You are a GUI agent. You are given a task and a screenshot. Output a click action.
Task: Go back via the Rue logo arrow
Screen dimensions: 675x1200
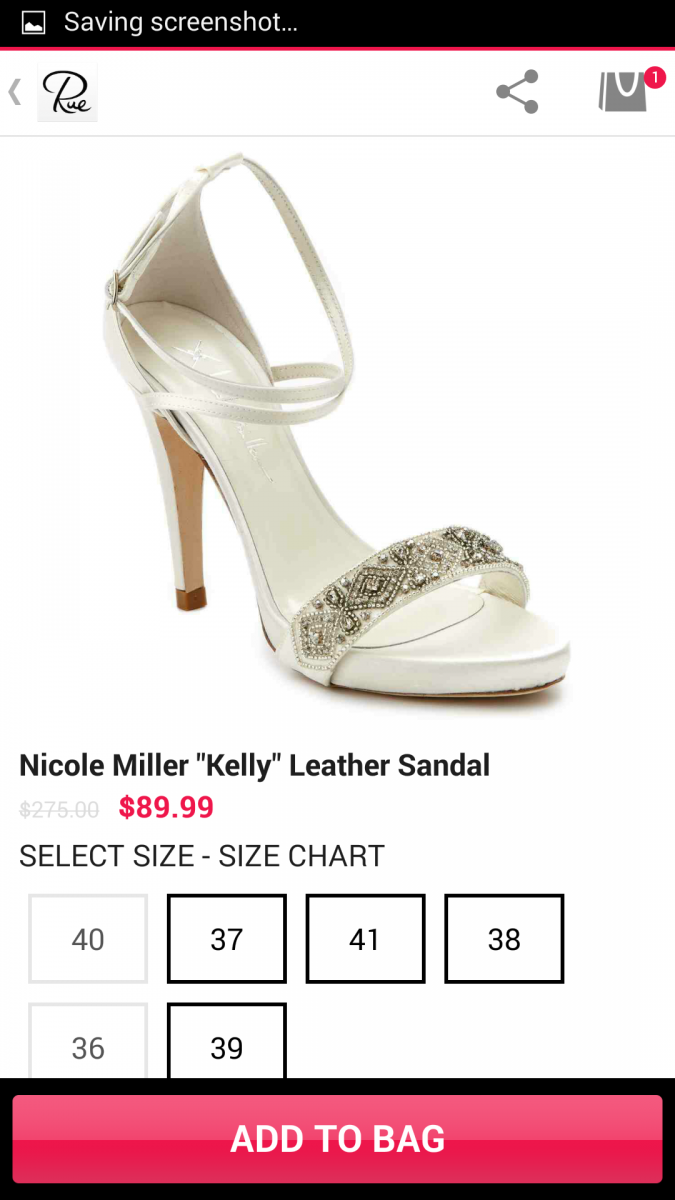pyautogui.click(x=52, y=93)
